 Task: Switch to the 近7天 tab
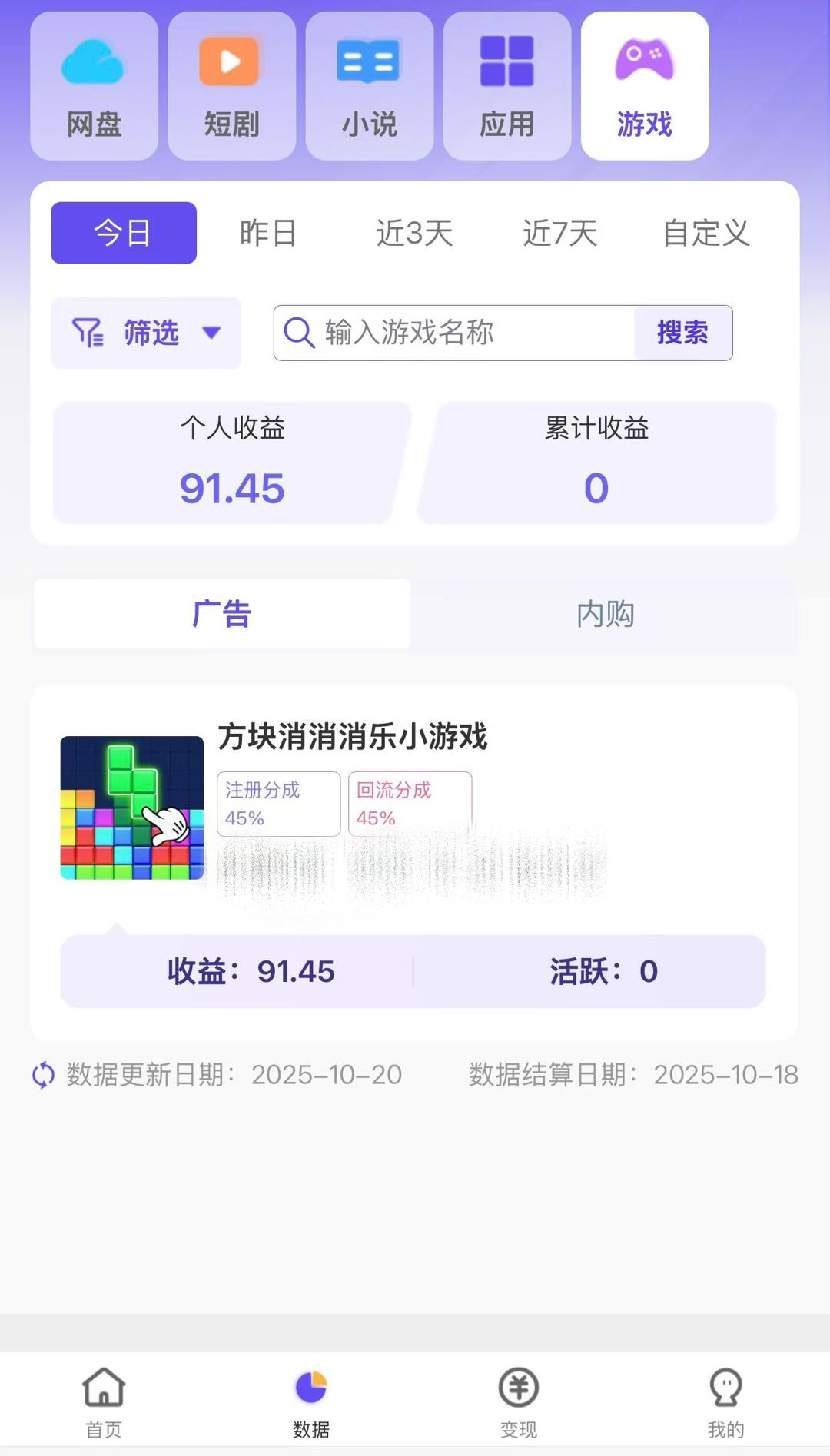[x=560, y=234]
